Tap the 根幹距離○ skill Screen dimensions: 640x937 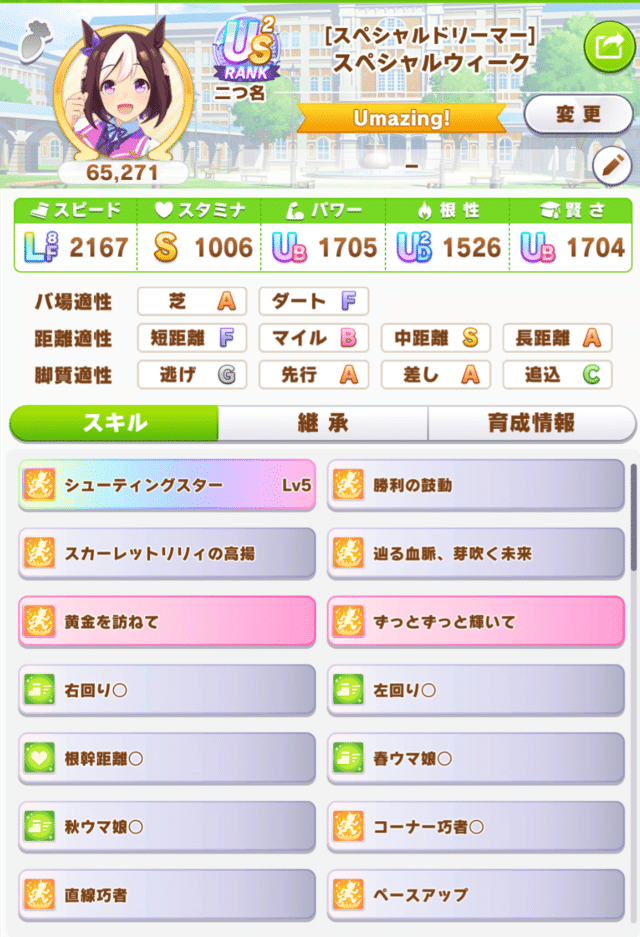click(x=167, y=758)
